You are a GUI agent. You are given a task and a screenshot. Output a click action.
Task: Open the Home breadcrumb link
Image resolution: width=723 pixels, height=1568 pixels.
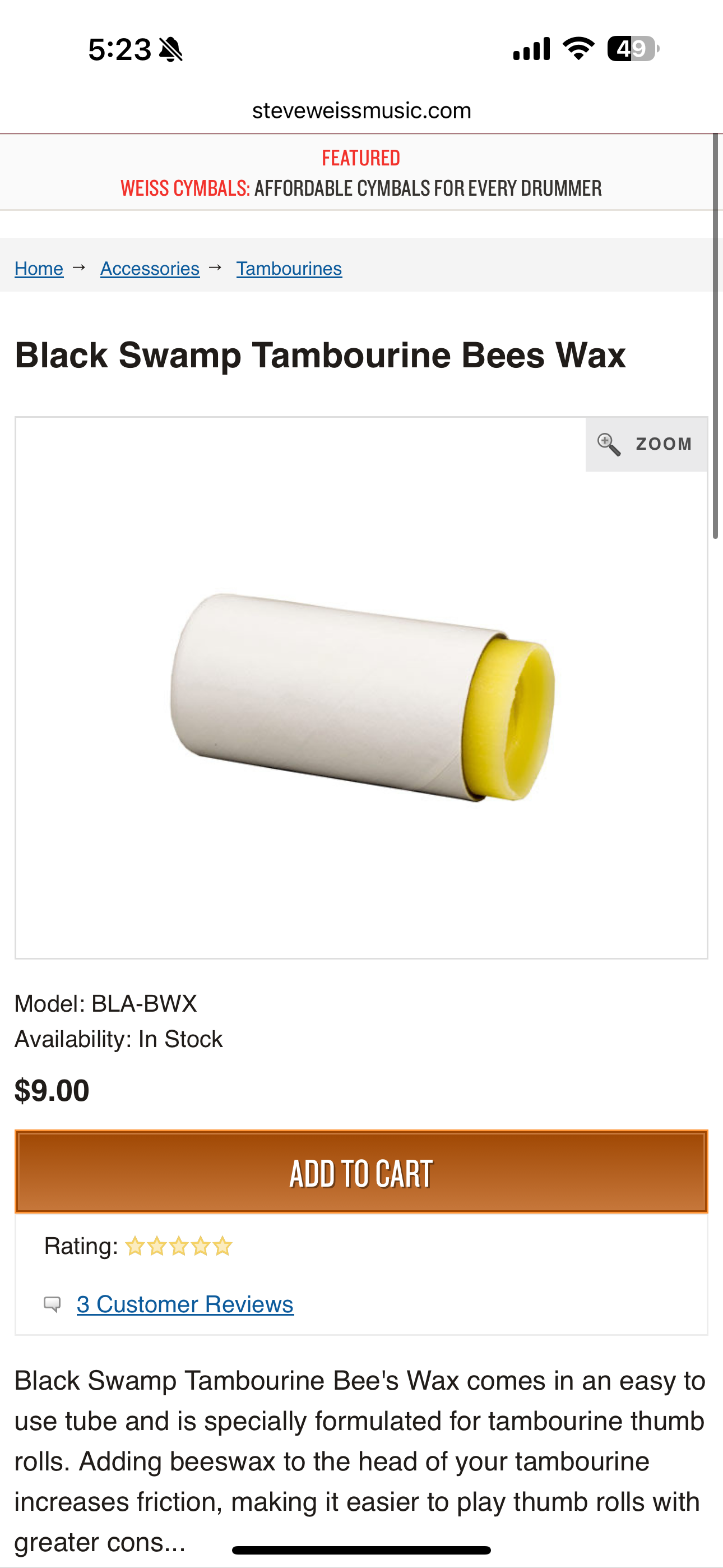[39, 269]
